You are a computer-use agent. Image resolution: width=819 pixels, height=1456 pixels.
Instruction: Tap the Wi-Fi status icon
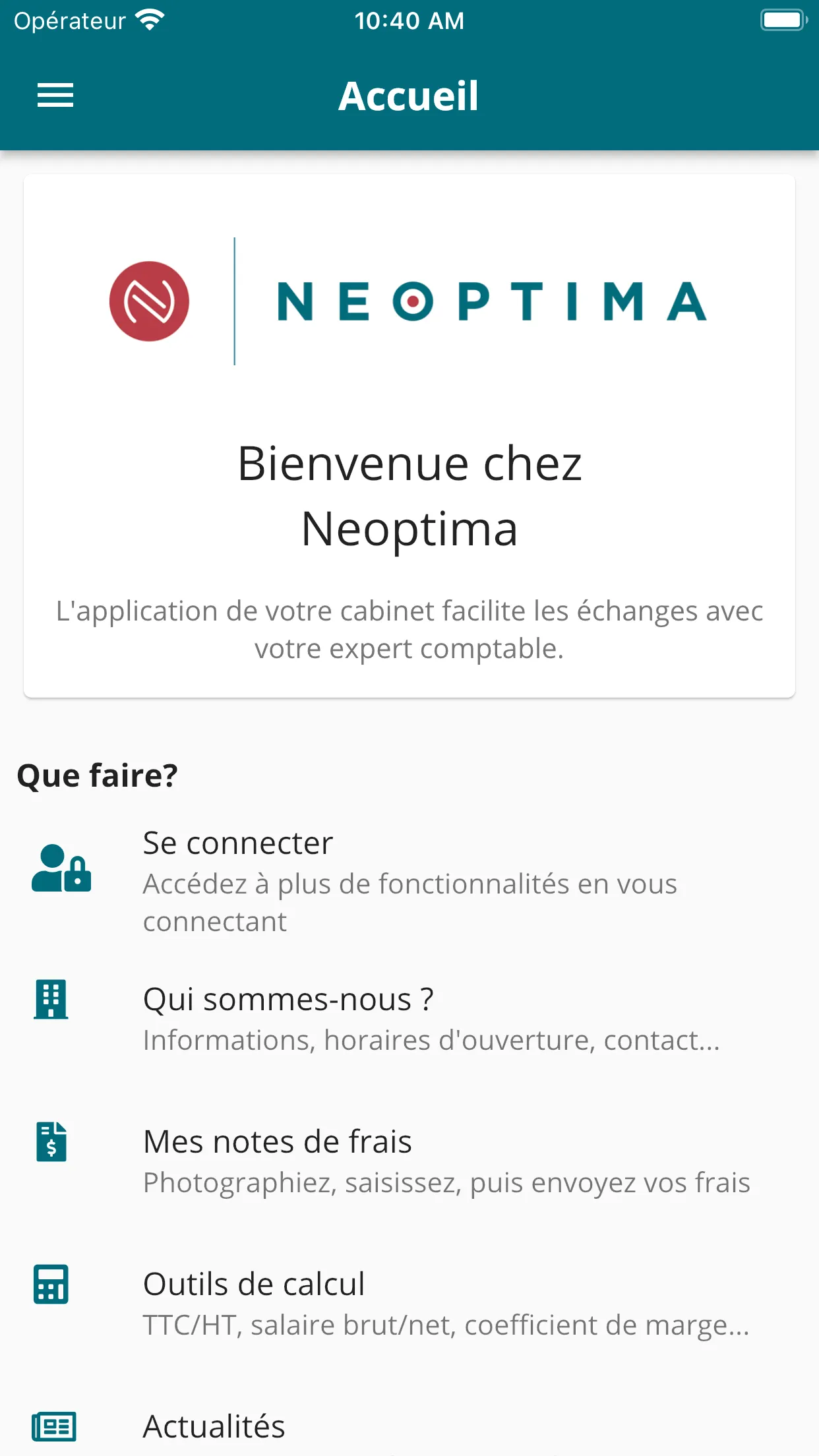150,18
